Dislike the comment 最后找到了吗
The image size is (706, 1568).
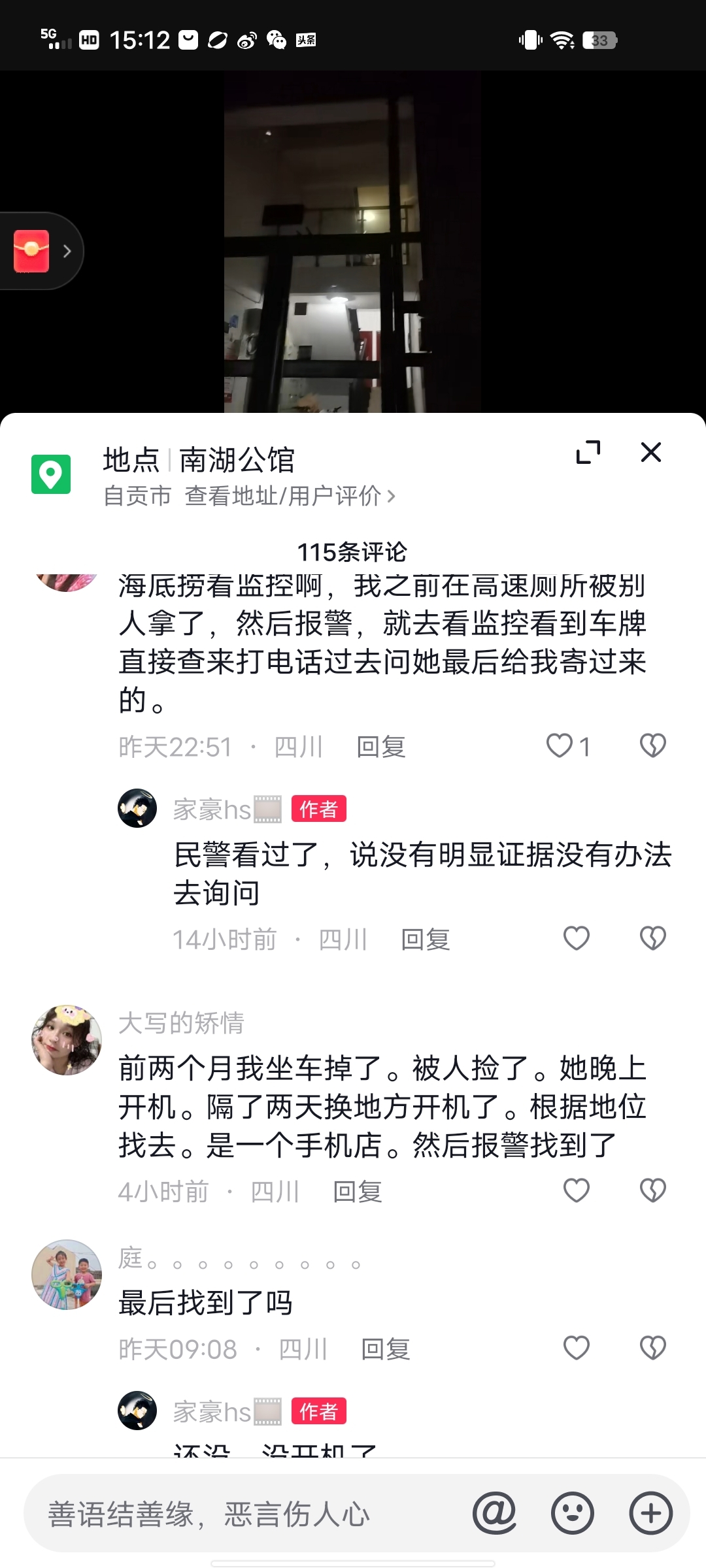click(652, 1348)
